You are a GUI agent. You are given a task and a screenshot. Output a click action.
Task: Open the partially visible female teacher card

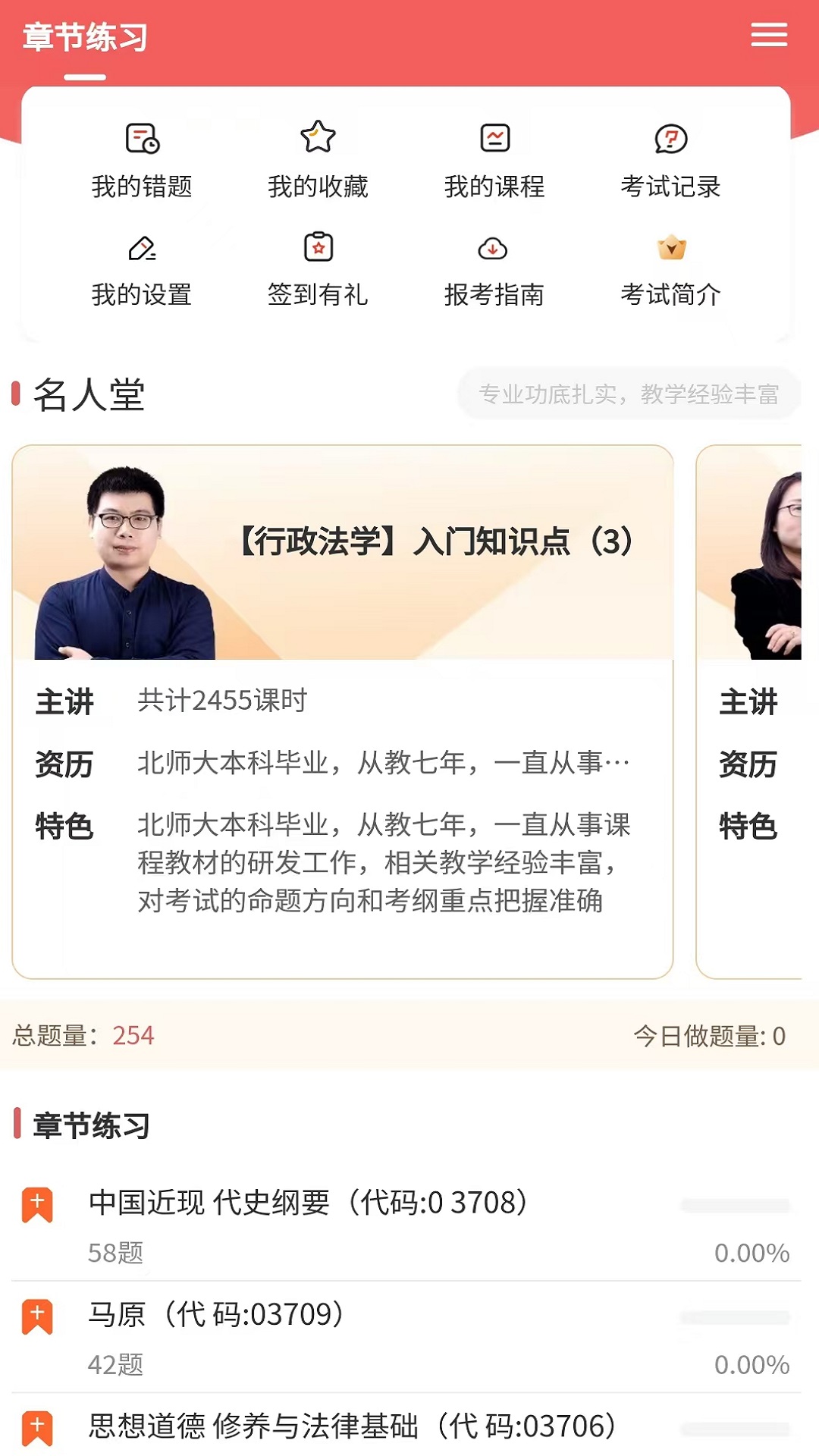749,711
